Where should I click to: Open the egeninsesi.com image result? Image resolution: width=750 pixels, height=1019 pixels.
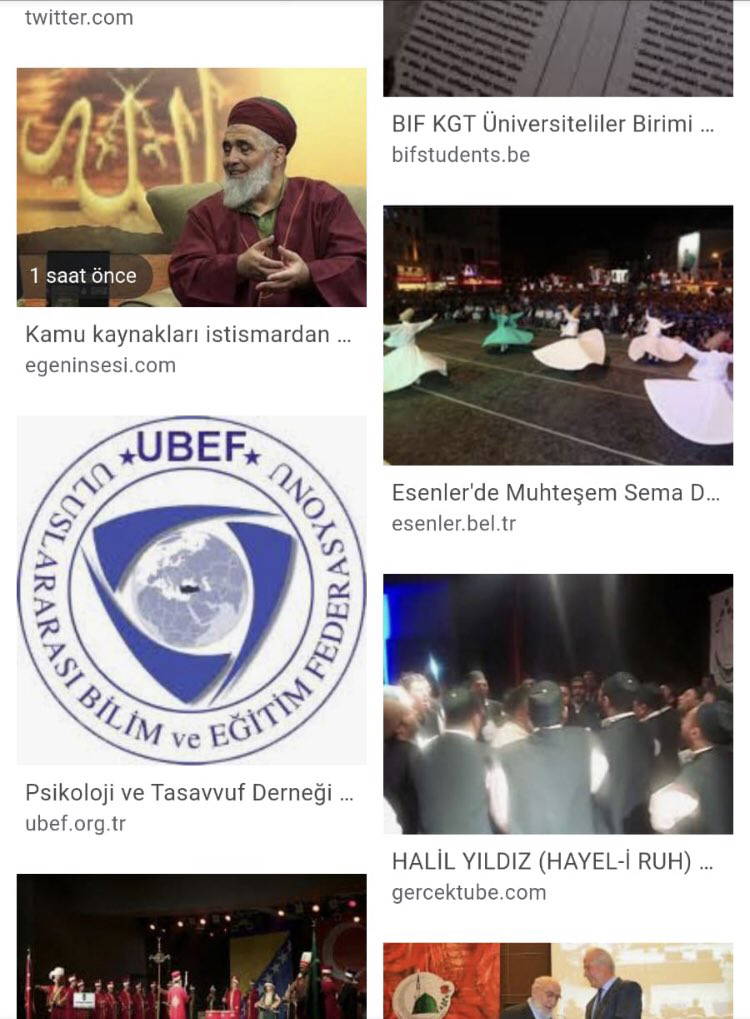click(191, 187)
